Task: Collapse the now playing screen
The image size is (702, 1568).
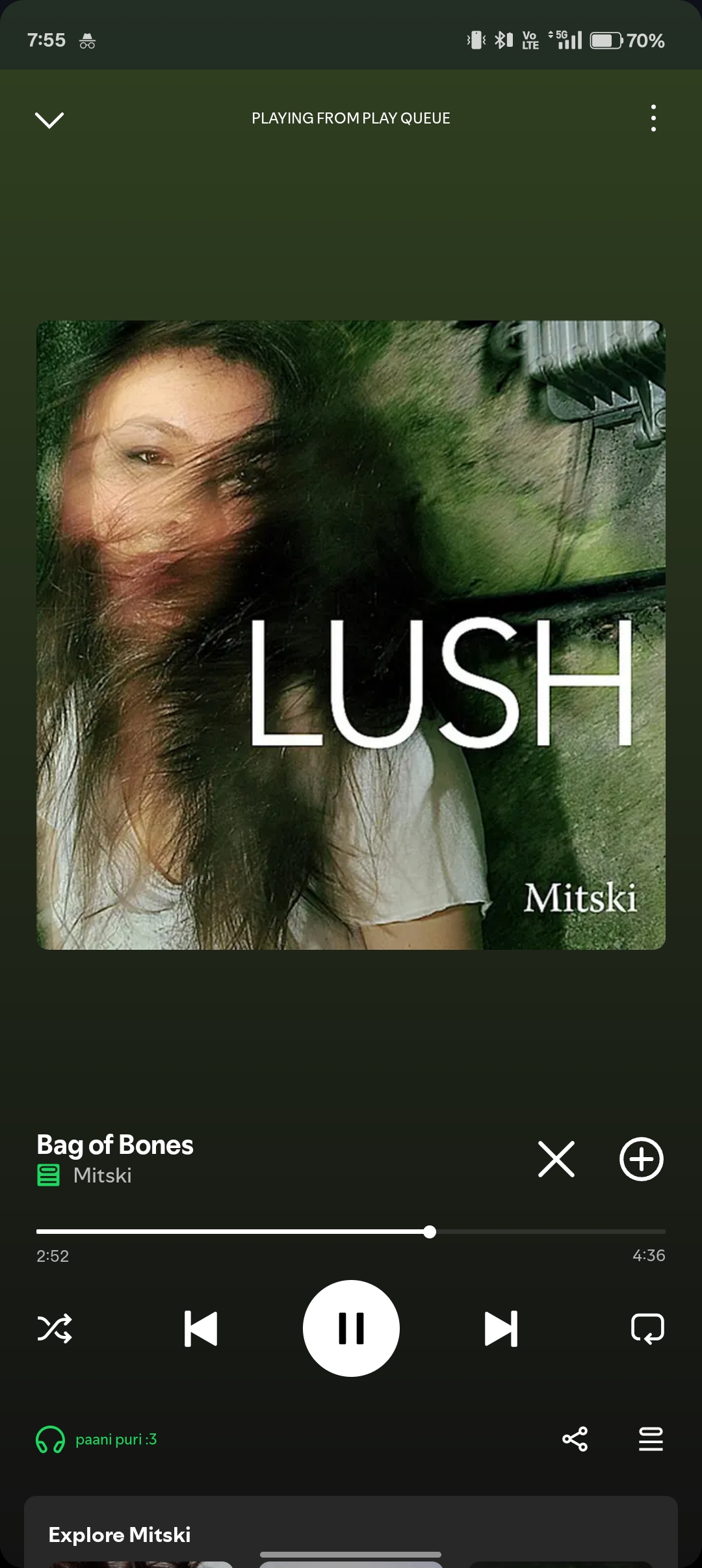Action: click(x=49, y=120)
